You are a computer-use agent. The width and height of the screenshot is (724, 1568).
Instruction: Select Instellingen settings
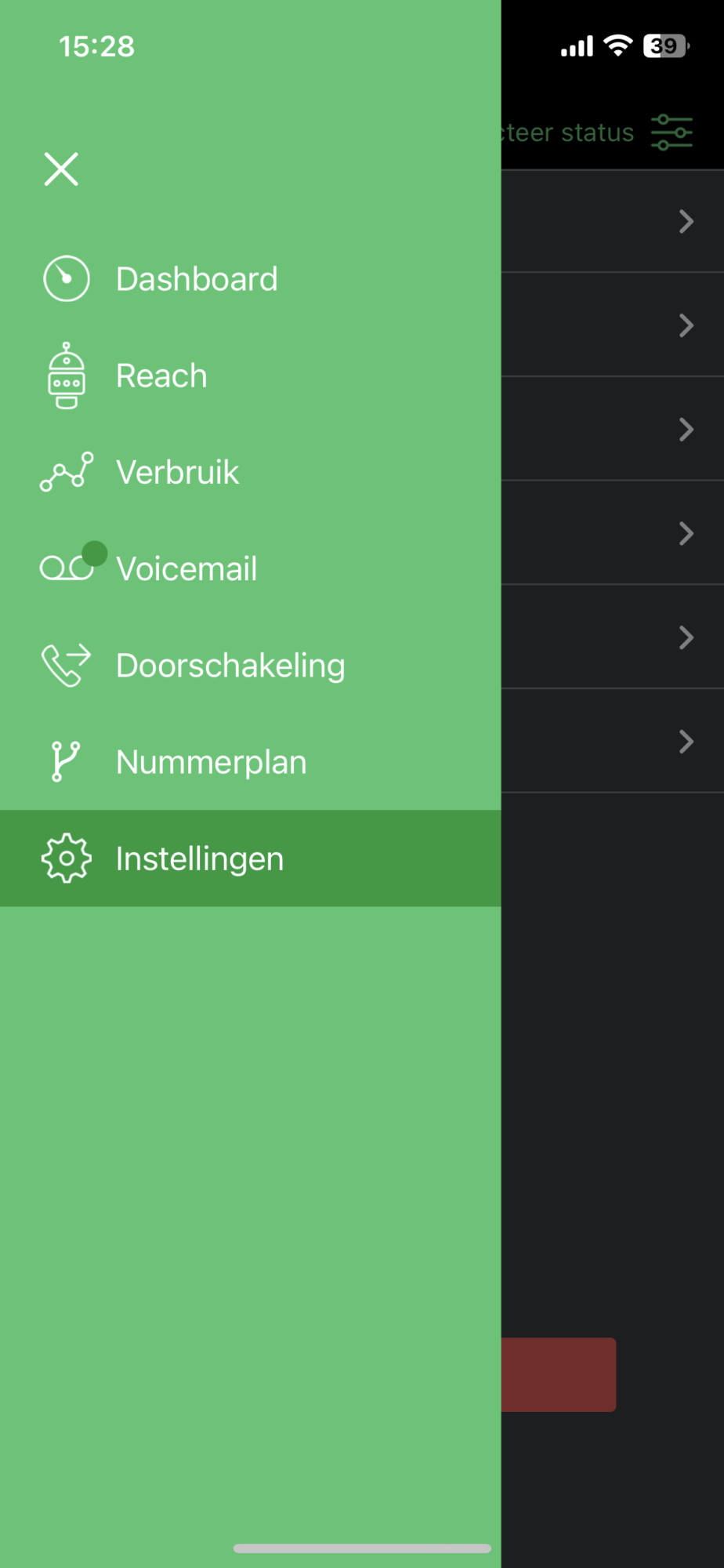click(251, 858)
